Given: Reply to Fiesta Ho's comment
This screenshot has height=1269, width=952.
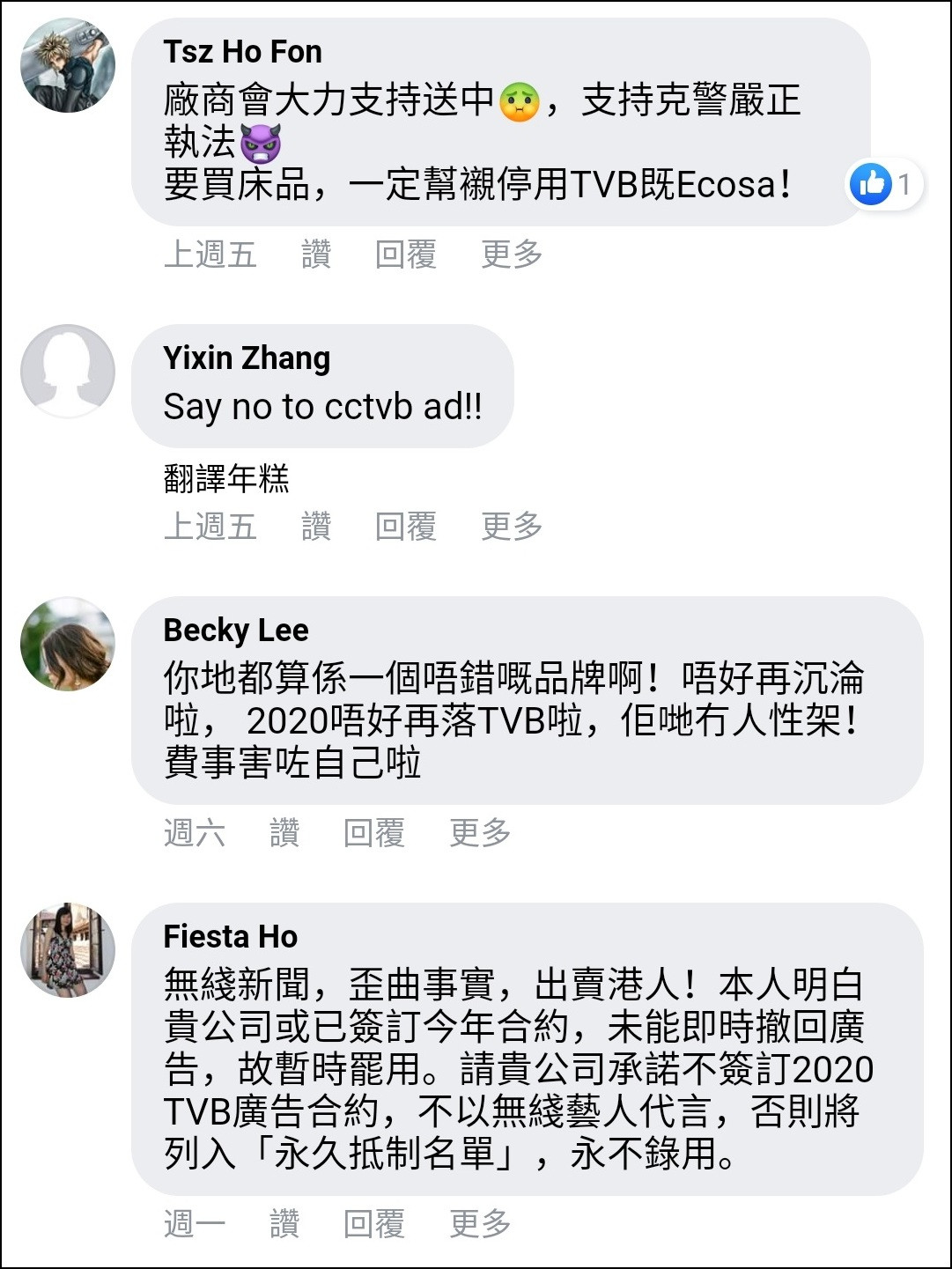Looking at the screenshot, I should [x=374, y=1223].
